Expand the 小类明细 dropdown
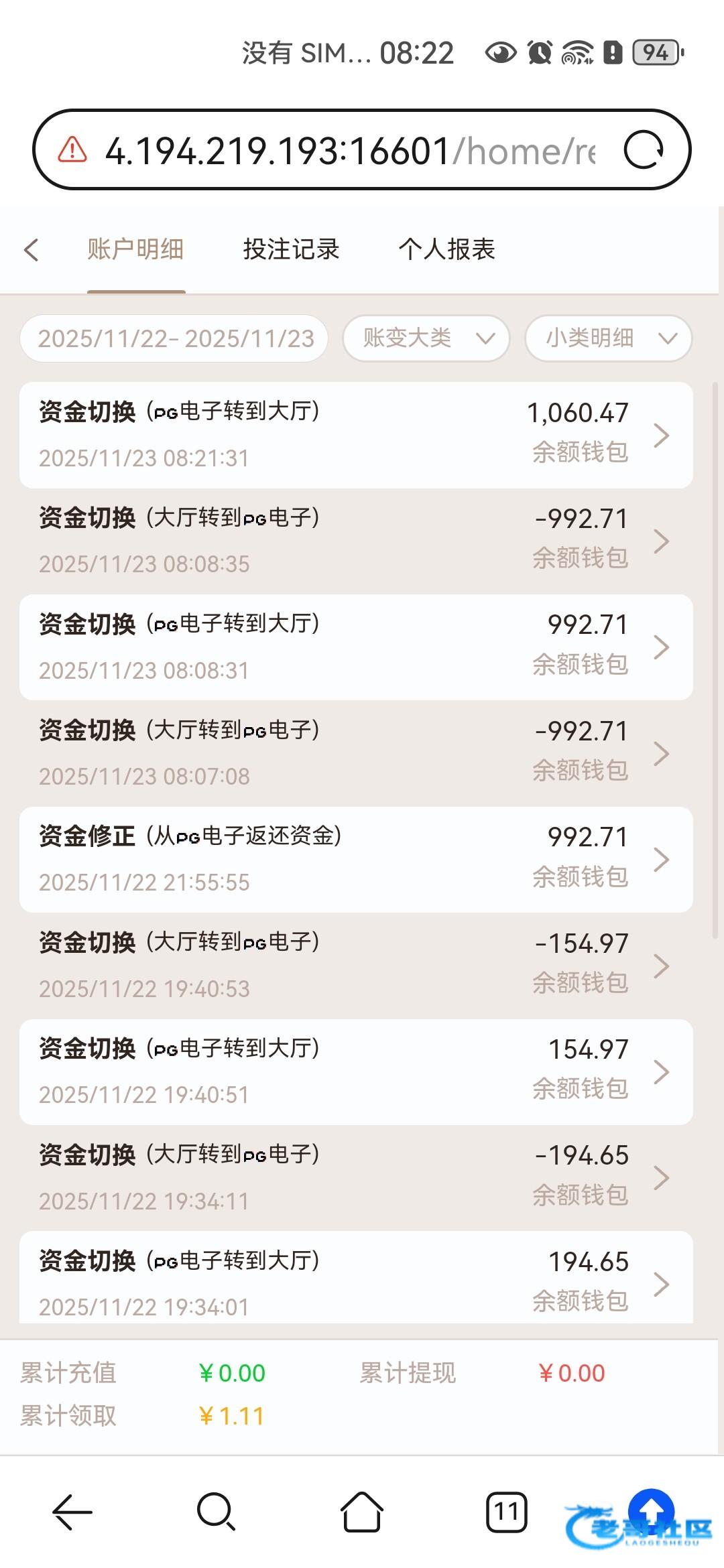 coord(608,338)
